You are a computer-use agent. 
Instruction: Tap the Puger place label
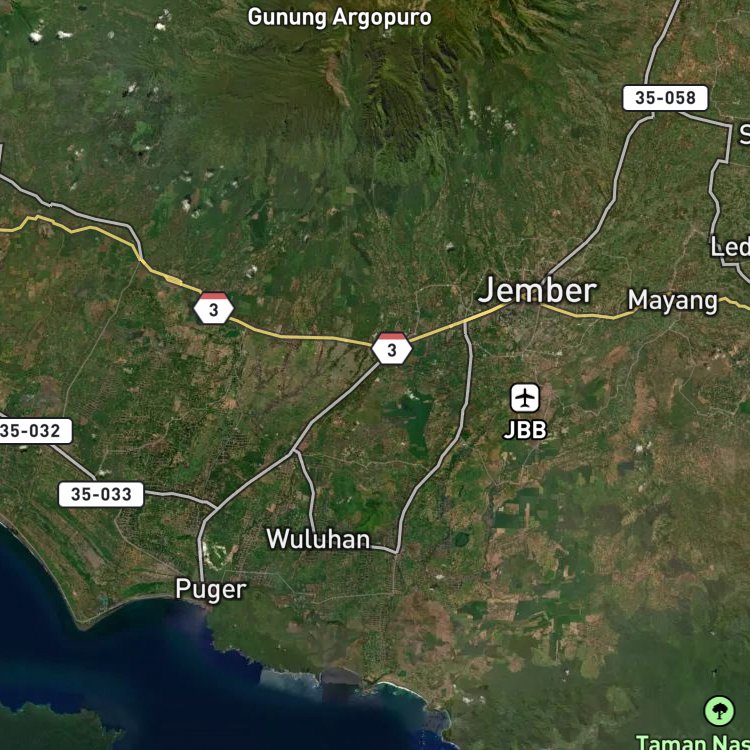(211, 589)
